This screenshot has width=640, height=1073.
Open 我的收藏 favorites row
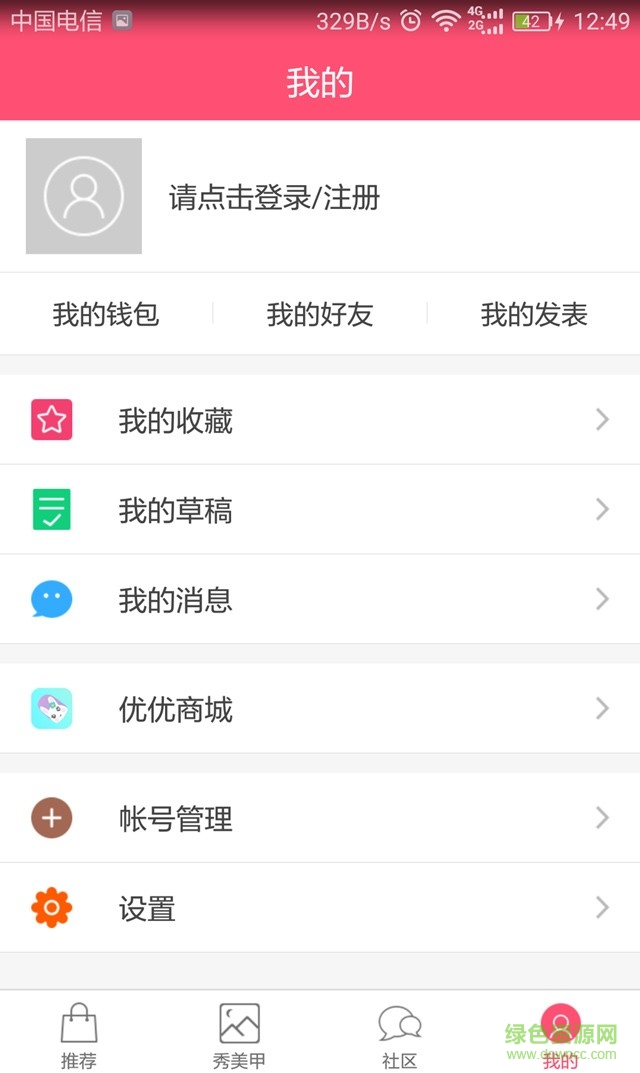[320, 420]
